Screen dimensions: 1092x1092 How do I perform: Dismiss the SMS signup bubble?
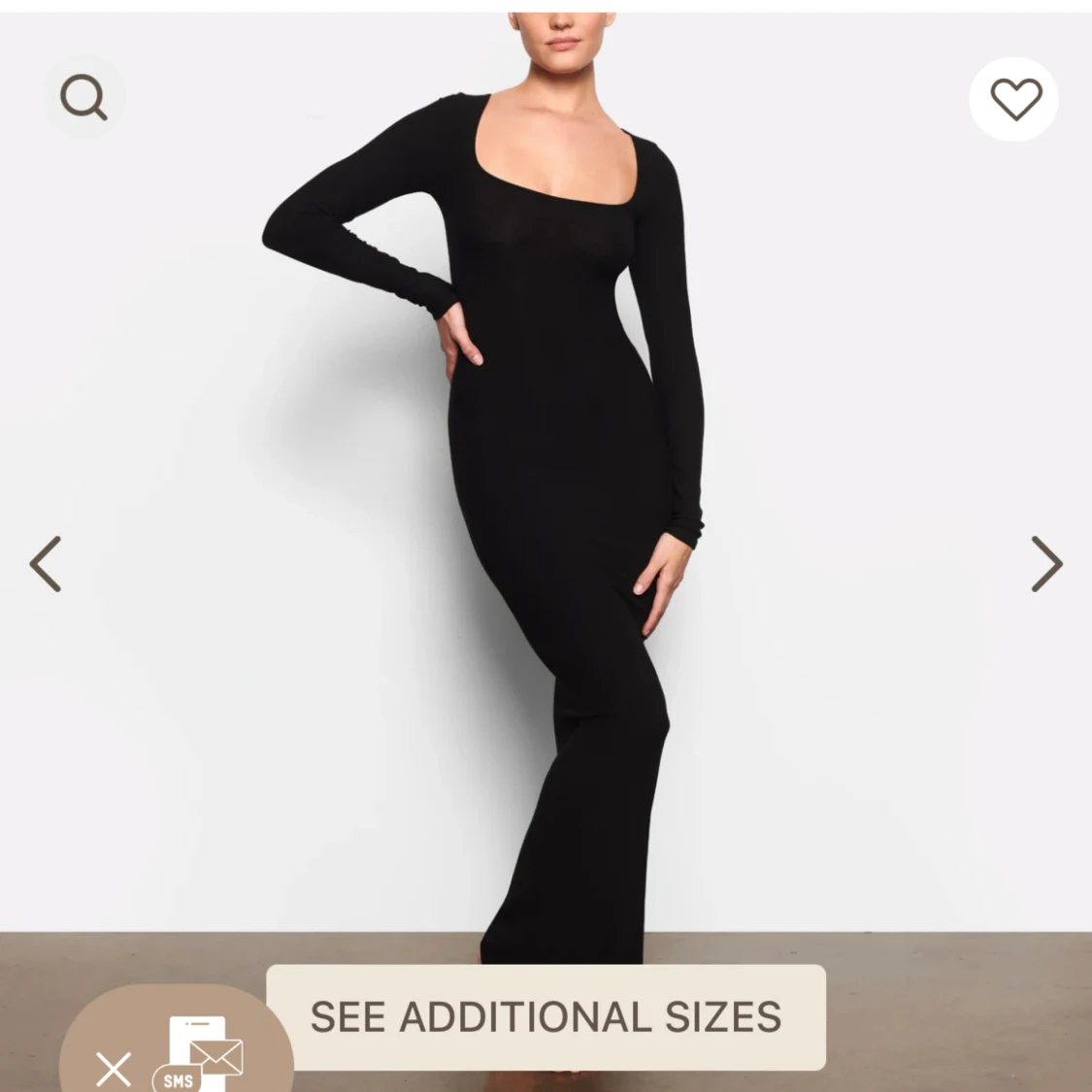coord(113,1069)
